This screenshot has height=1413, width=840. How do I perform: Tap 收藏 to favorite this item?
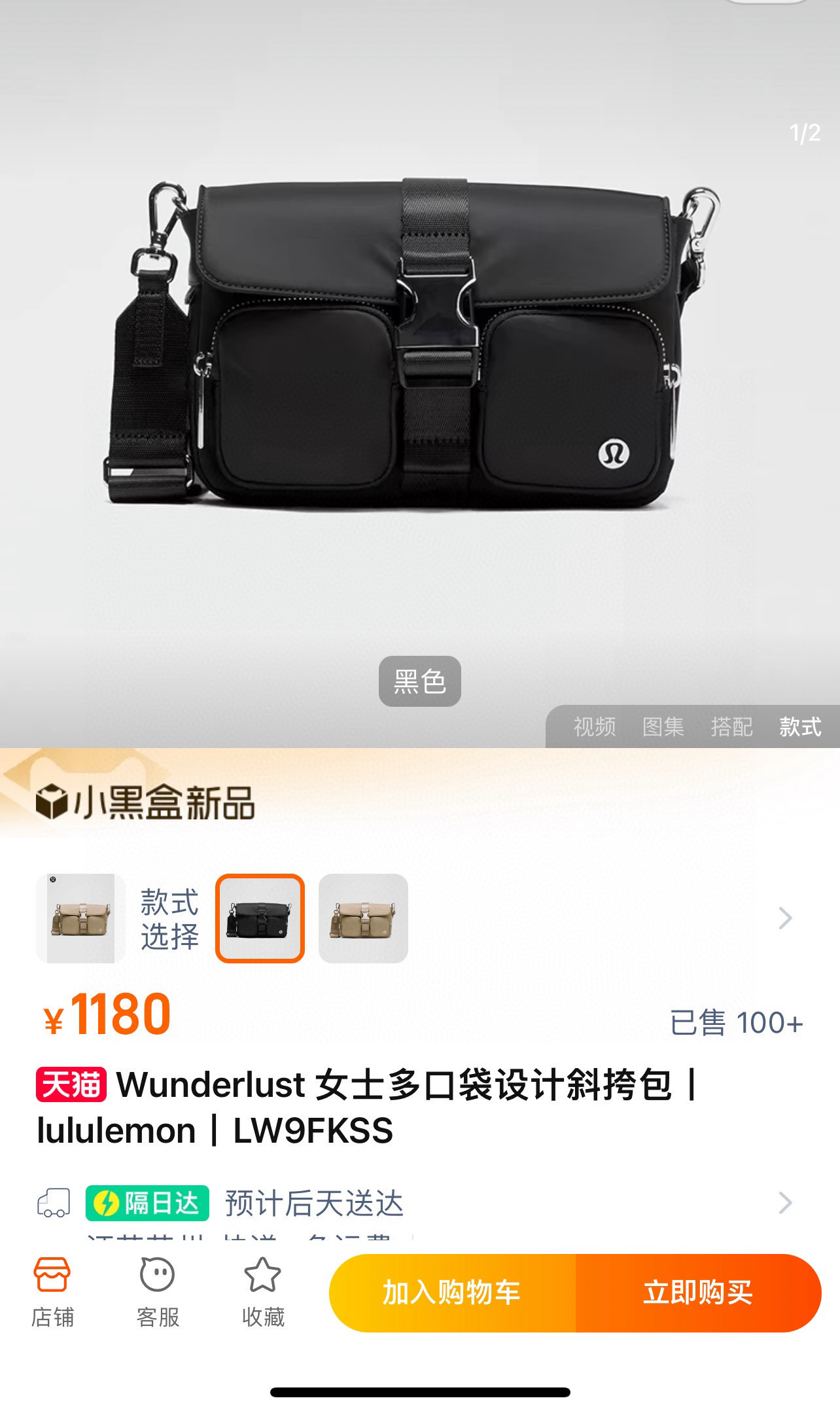pyautogui.click(x=263, y=1293)
